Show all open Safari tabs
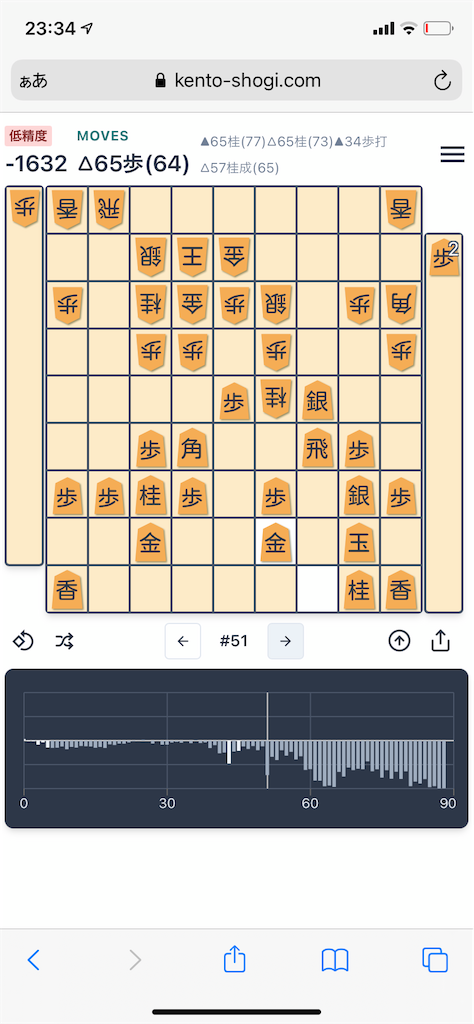The image size is (474, 1024). coord(435,959)
